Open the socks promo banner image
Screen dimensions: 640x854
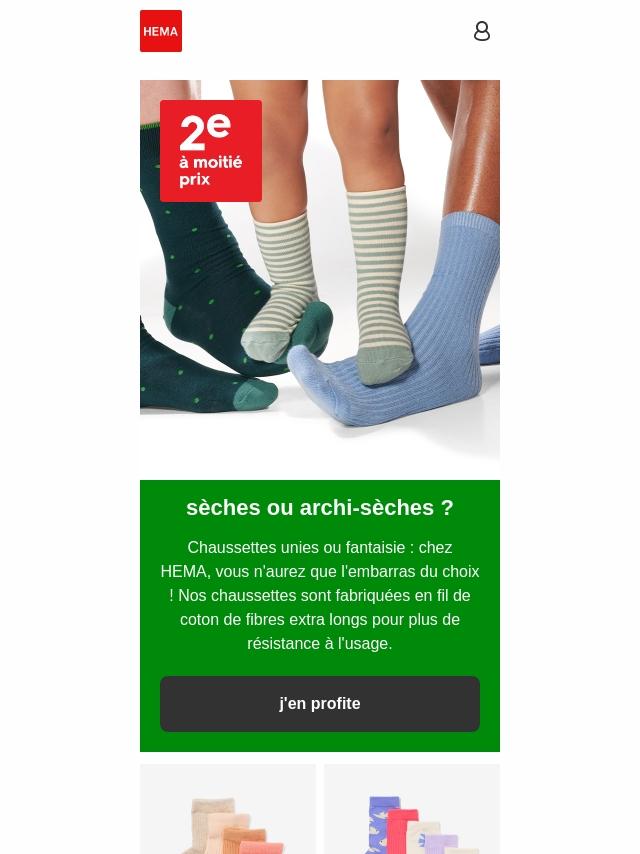pos(320,280)
